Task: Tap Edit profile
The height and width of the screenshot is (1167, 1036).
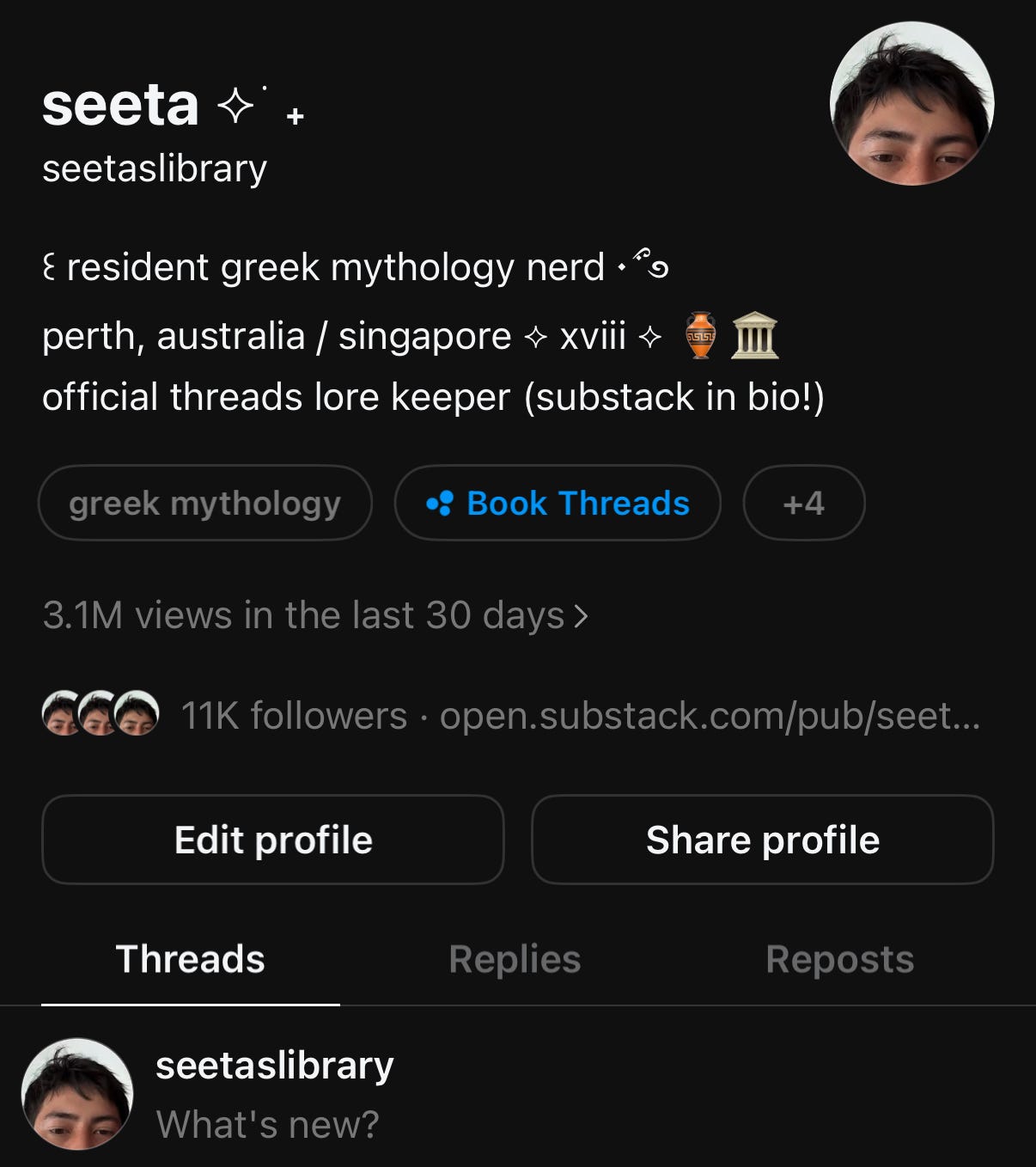Action: pyautogui.click(x=272, y=840)
